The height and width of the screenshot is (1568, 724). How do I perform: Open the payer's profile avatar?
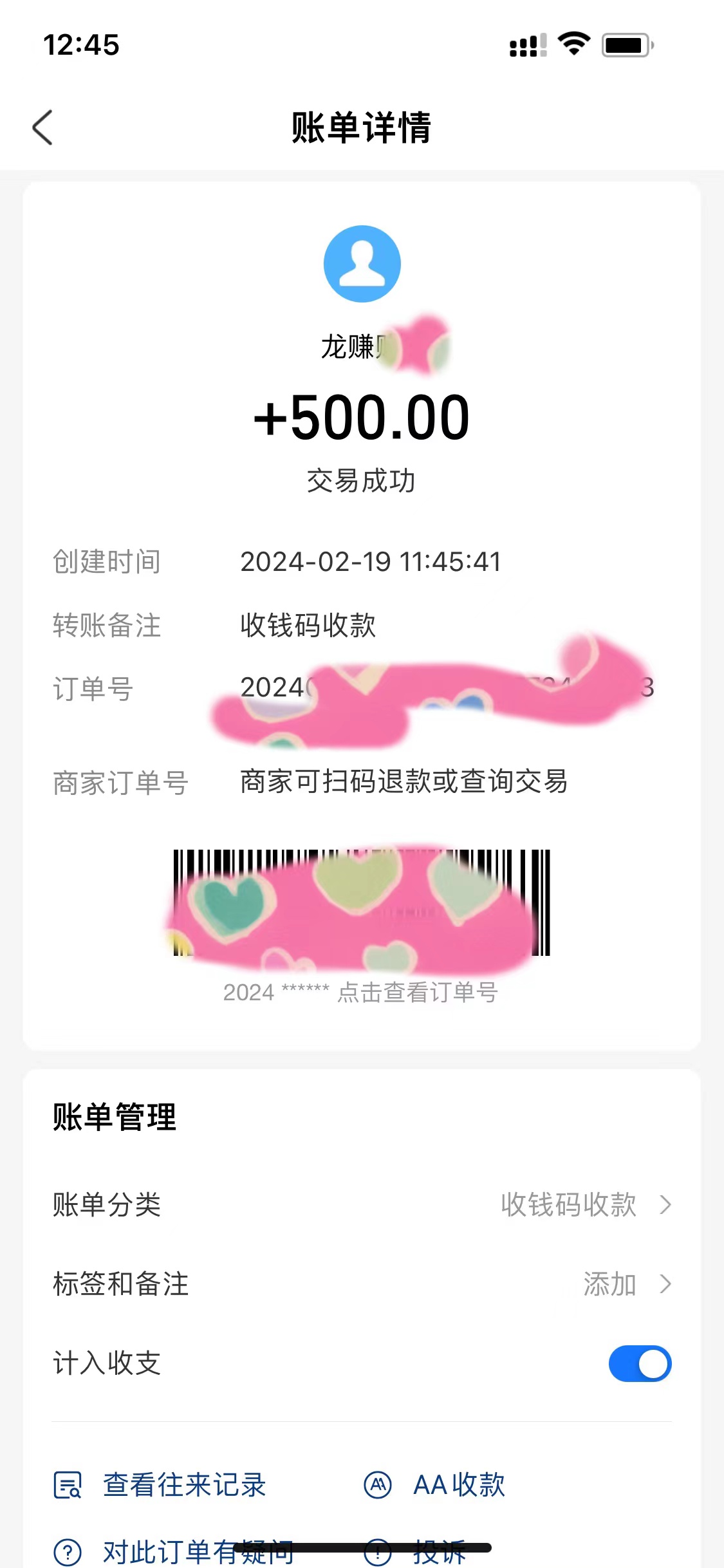click(x=362, y=264)
